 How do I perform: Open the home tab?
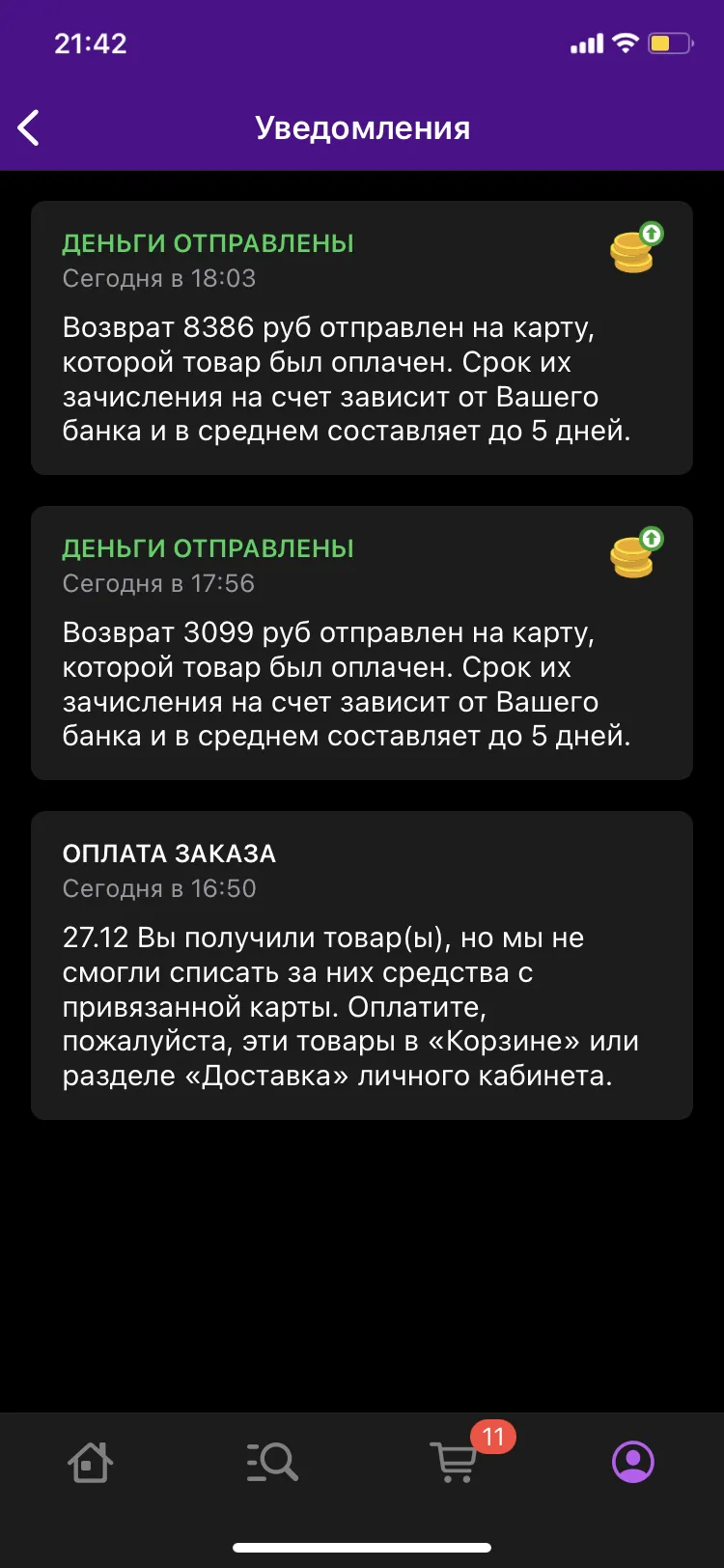point(90,1462)
